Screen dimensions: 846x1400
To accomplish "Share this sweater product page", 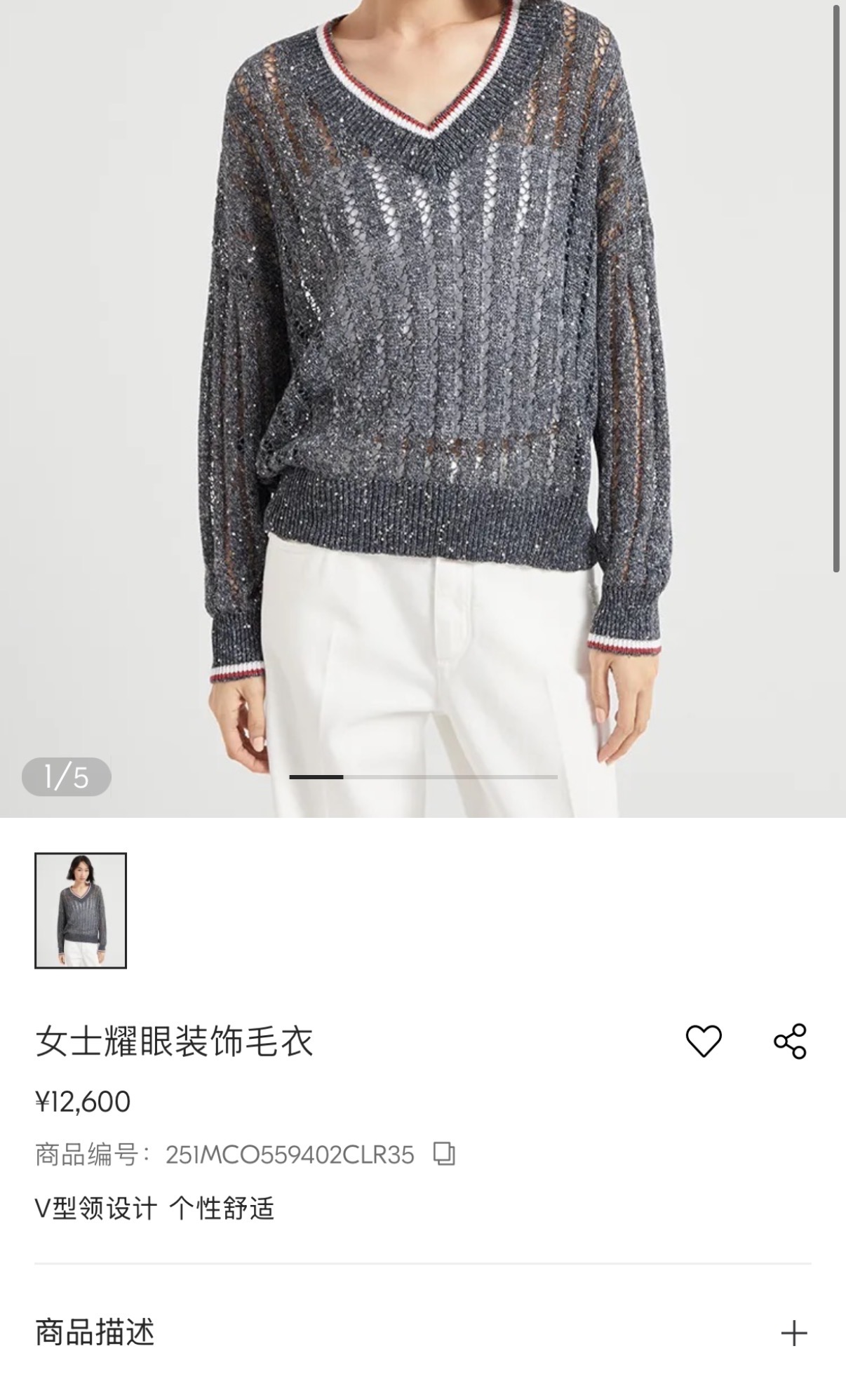I will point(791,1041).
